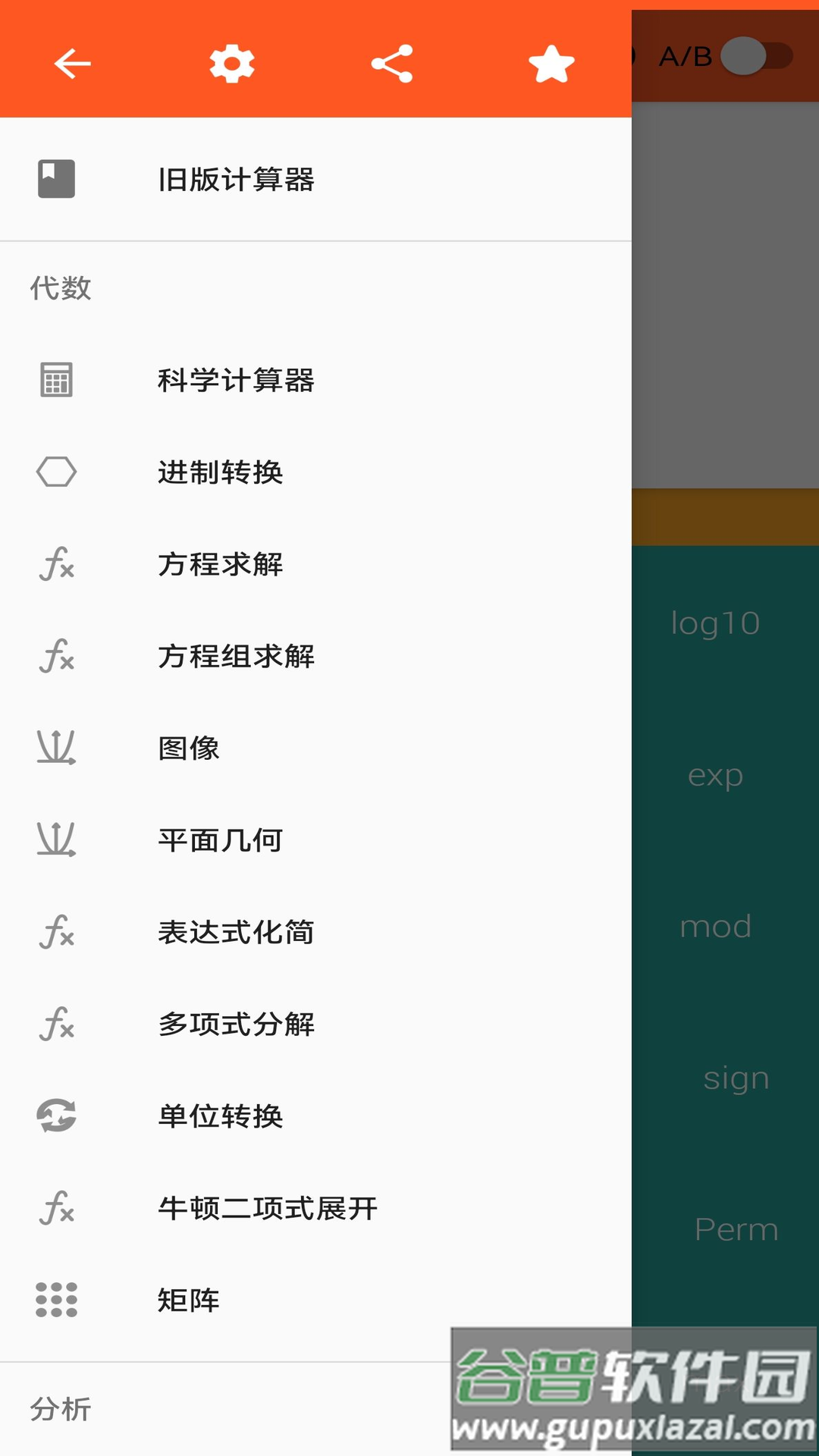819x1456 pixels.
Task: Tap the favorites star in the toolbar
Action: click(x=552, y=63)
